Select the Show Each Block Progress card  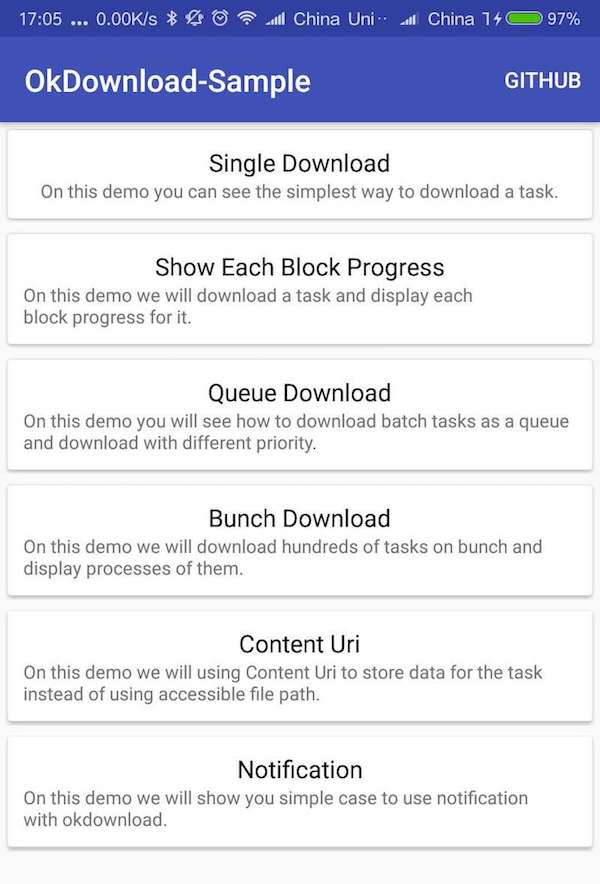point(299,290)
